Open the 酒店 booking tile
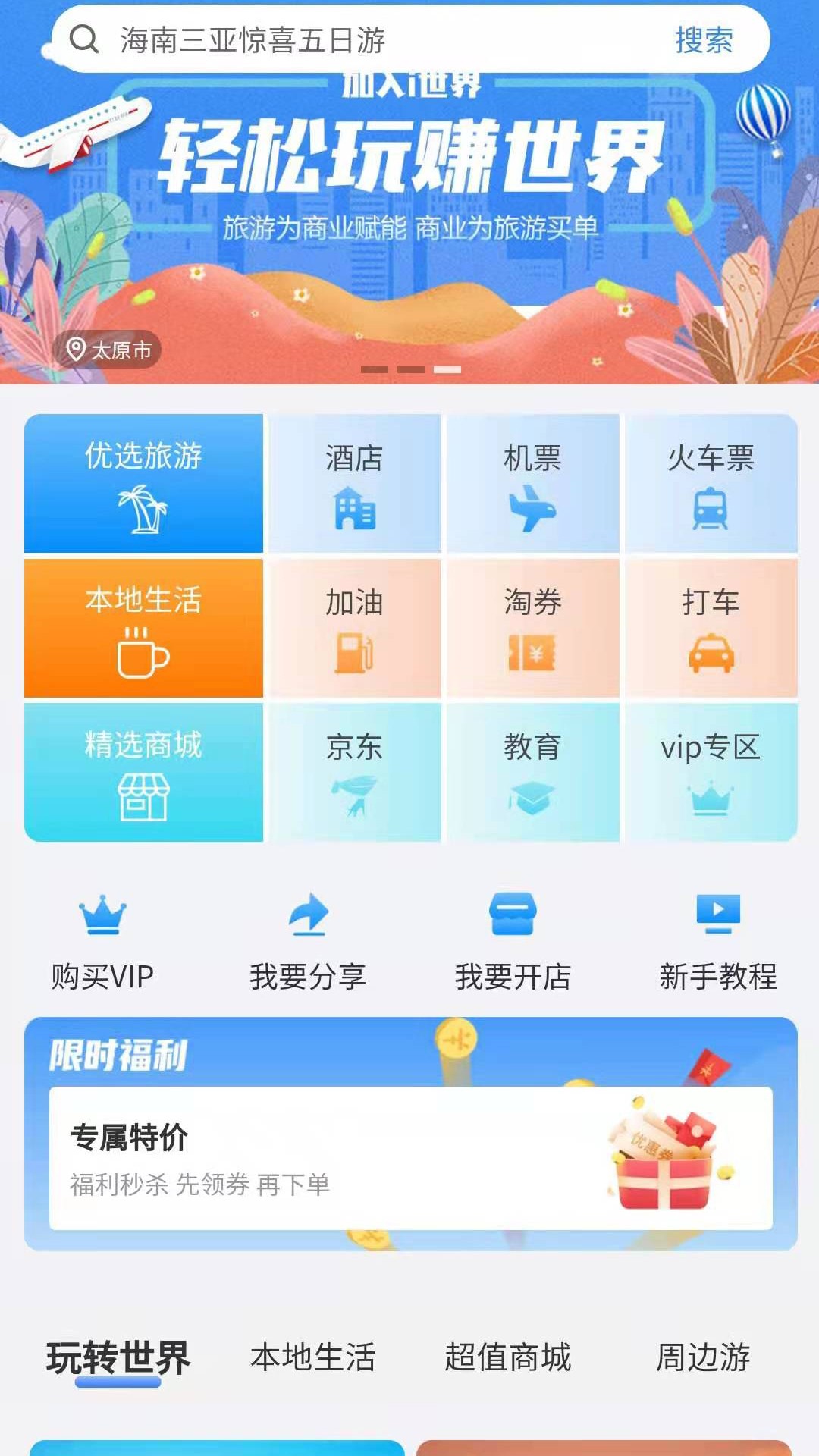819x1456 pixels. point(354,483)
